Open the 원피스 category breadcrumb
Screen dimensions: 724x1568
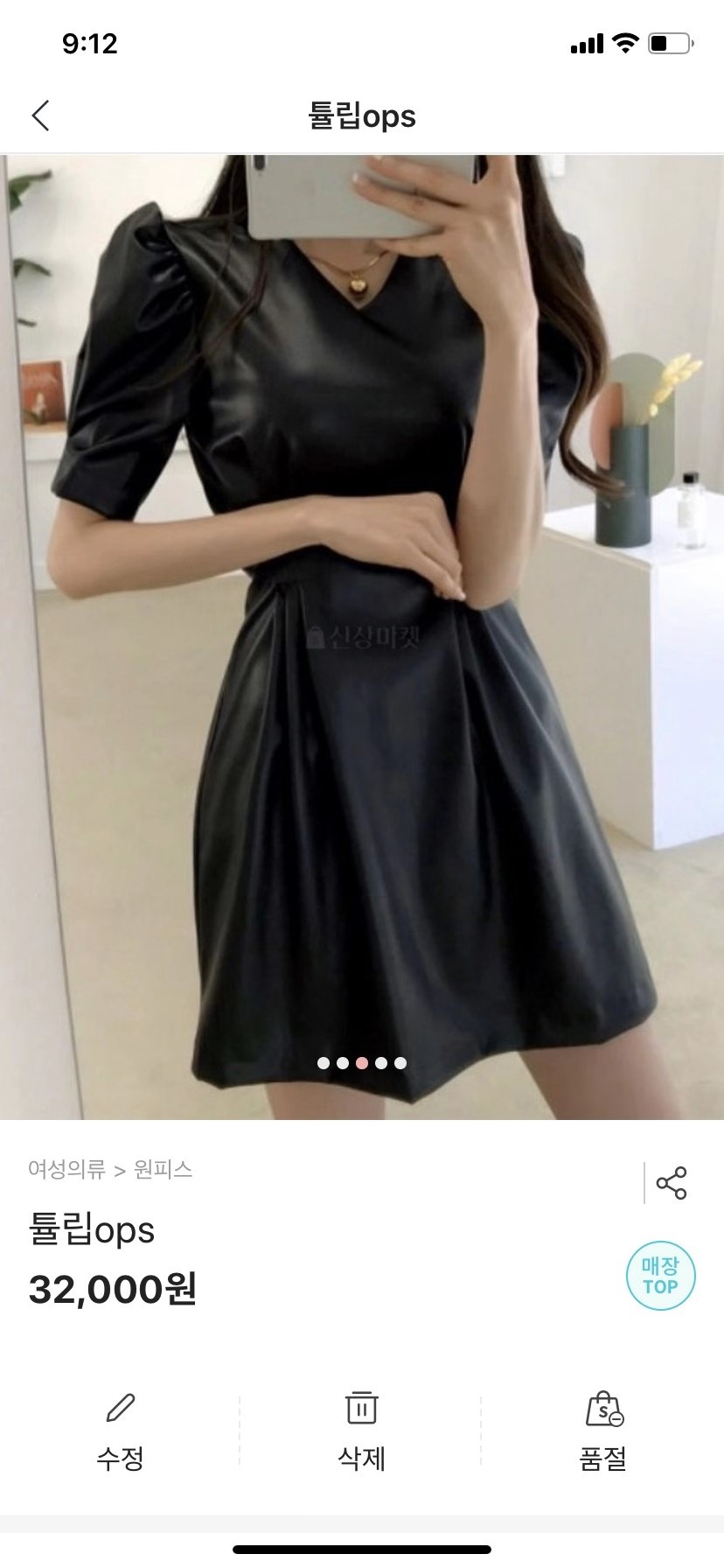coord(163,1169)
